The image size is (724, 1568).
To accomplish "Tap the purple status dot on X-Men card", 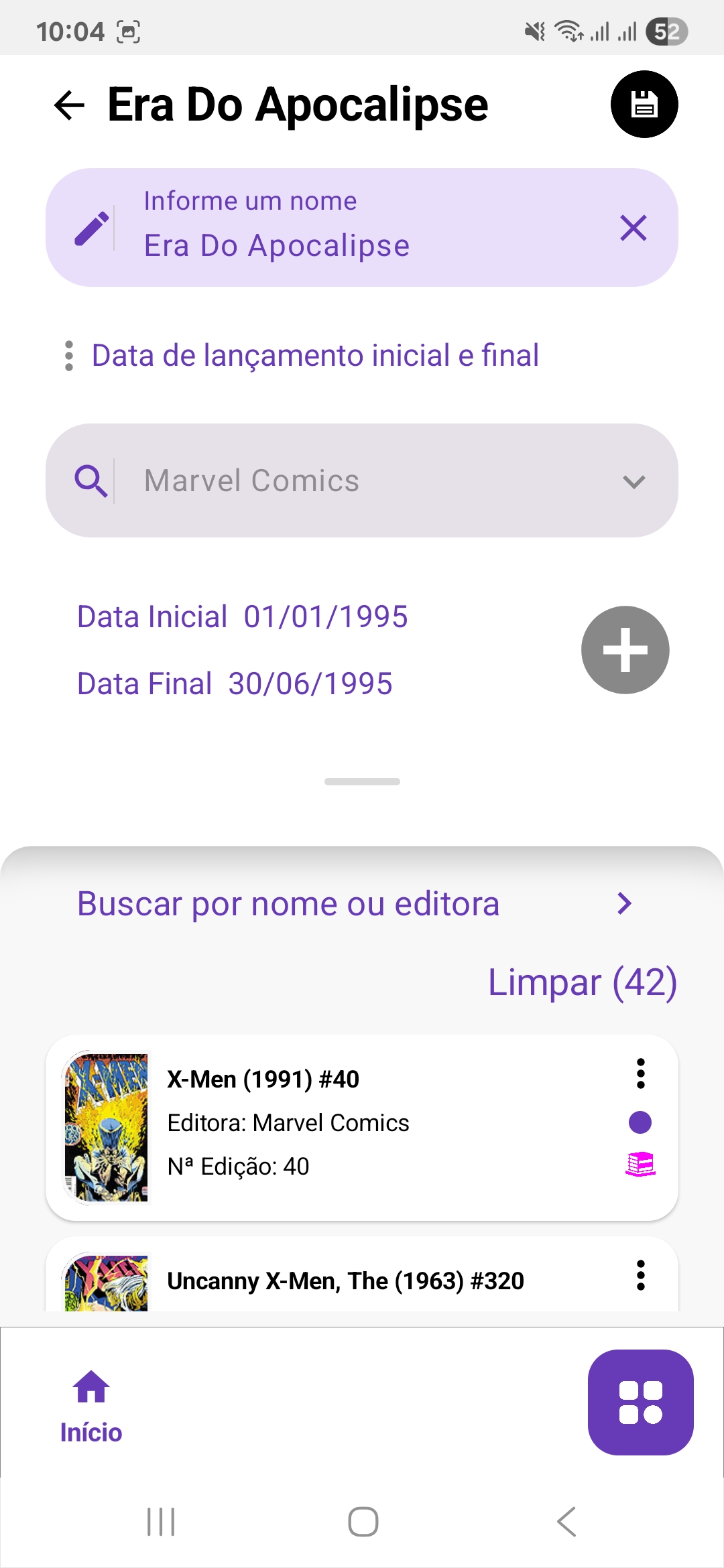I will pyautogui.click(x=640, y=1122).
